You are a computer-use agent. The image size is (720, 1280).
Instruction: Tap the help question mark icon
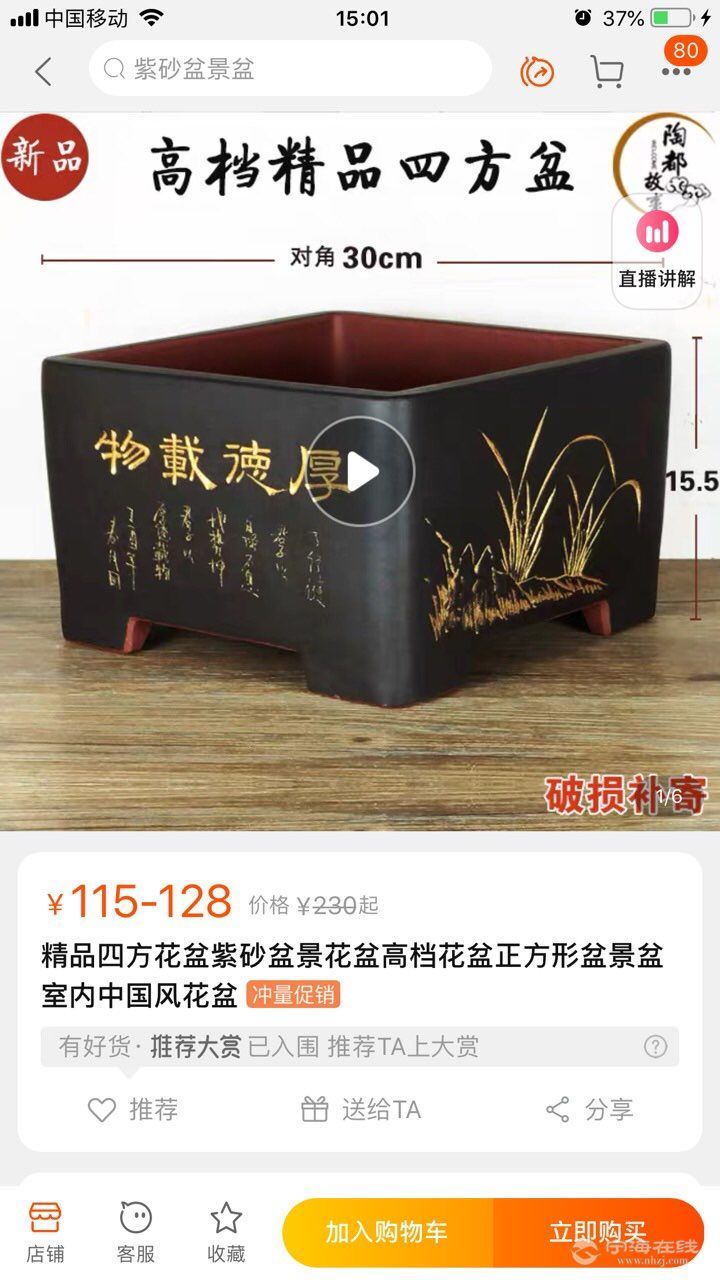pyautogui.click(x=655, y=1047)
